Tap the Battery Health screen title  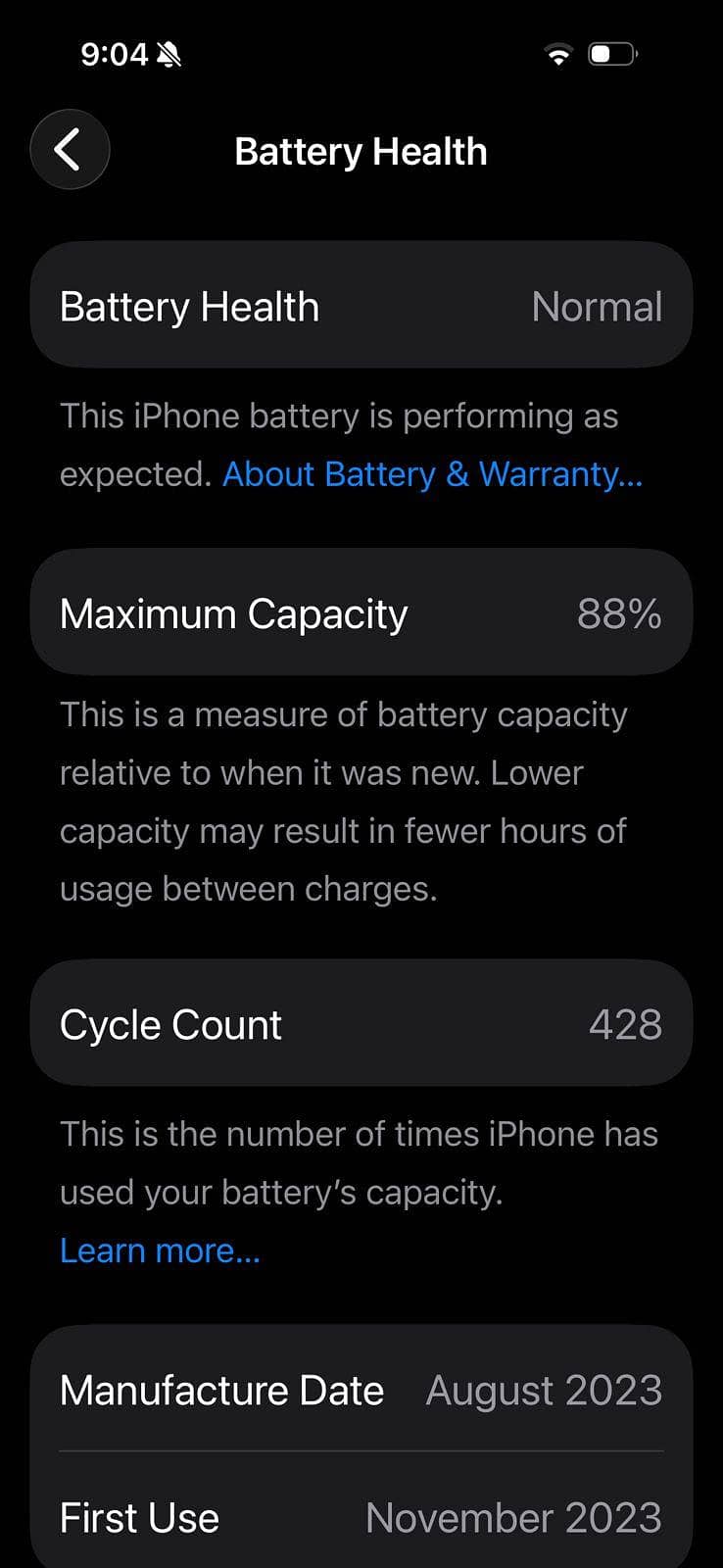361,150
